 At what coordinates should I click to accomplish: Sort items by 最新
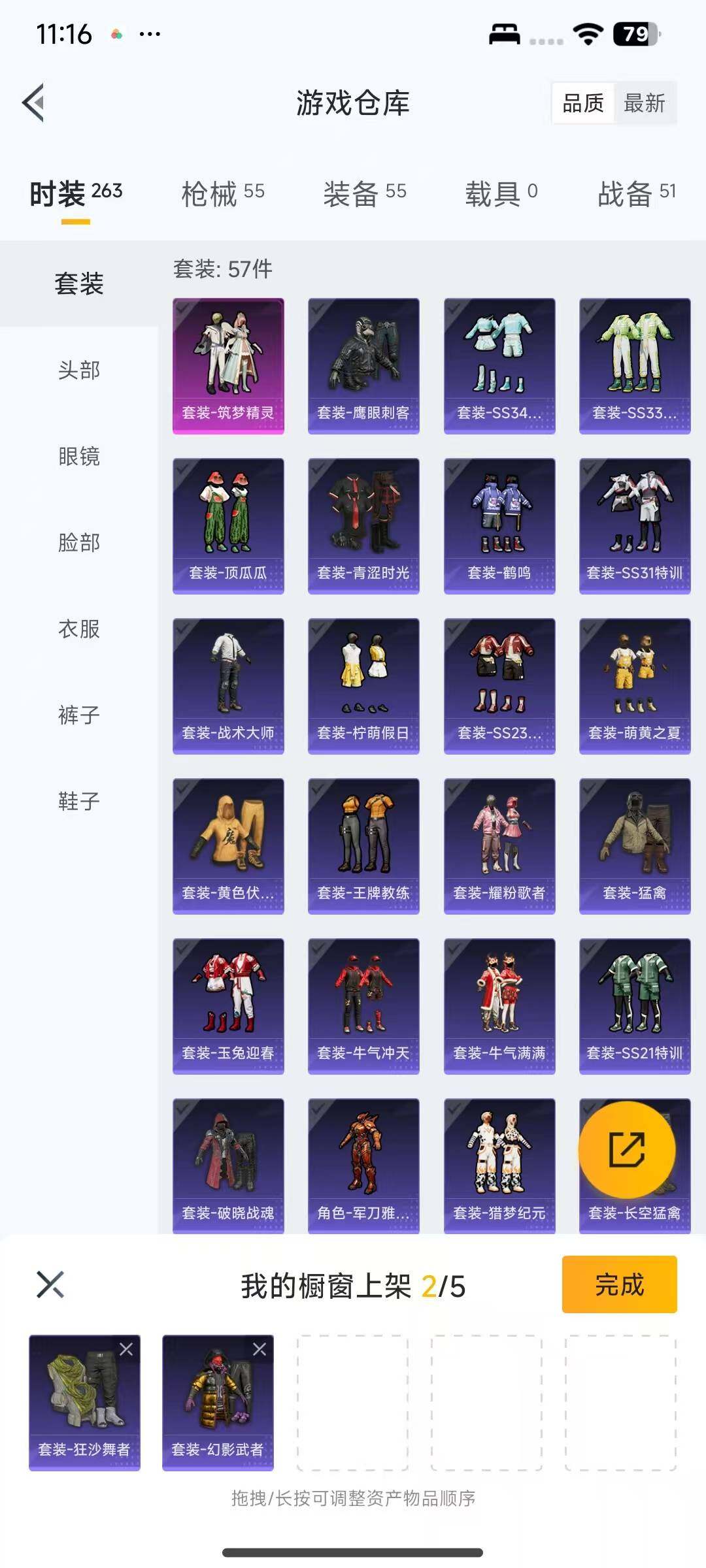click(644, 103)
